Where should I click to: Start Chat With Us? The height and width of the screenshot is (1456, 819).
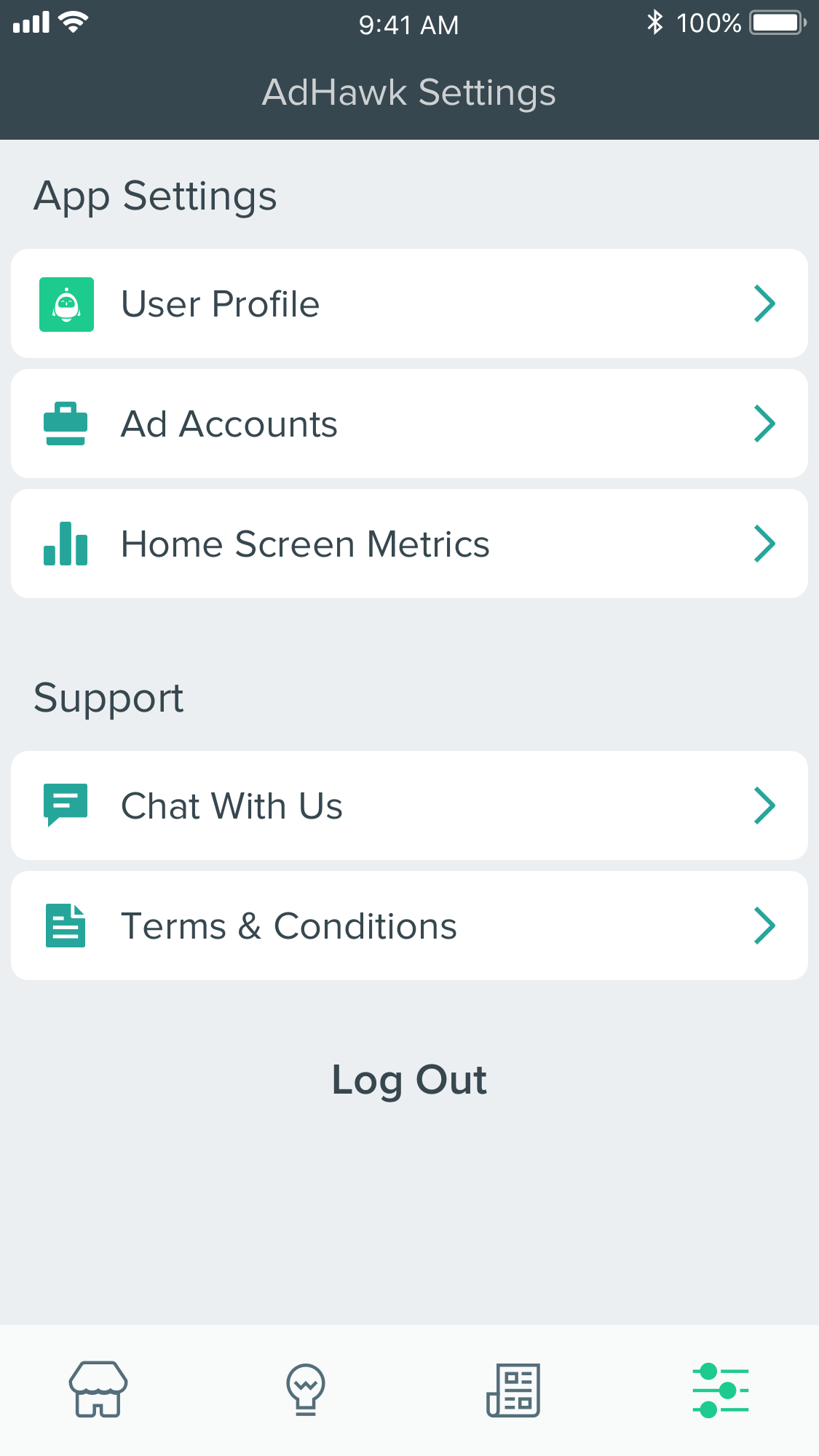click(x=409, y=805)
